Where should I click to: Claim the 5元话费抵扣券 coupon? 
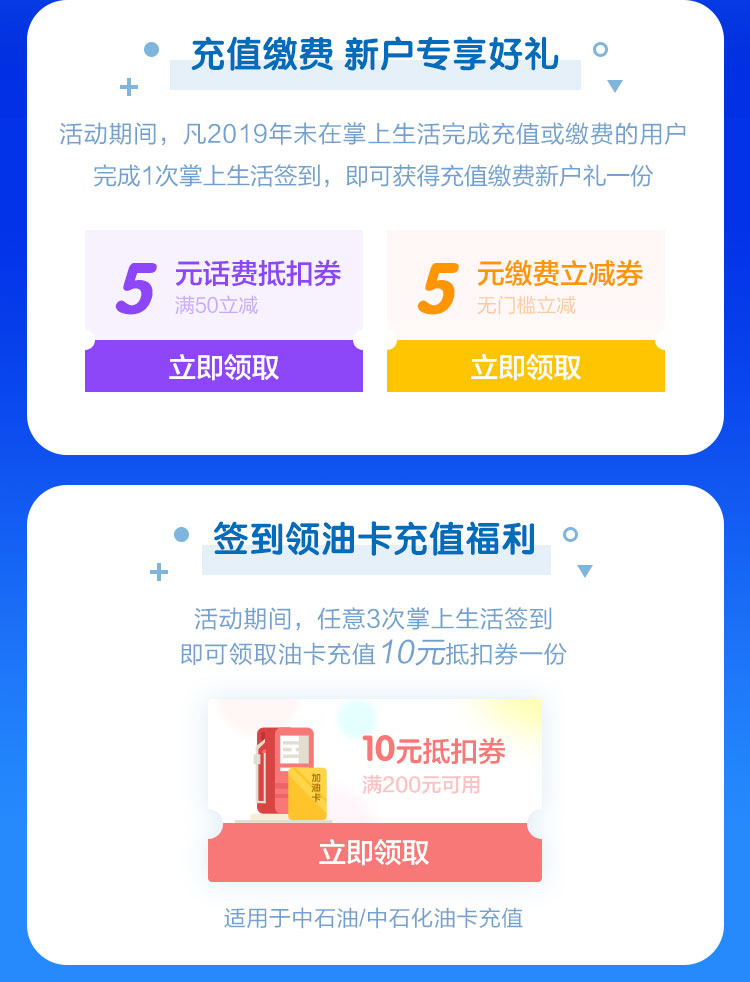click(224, 367)
